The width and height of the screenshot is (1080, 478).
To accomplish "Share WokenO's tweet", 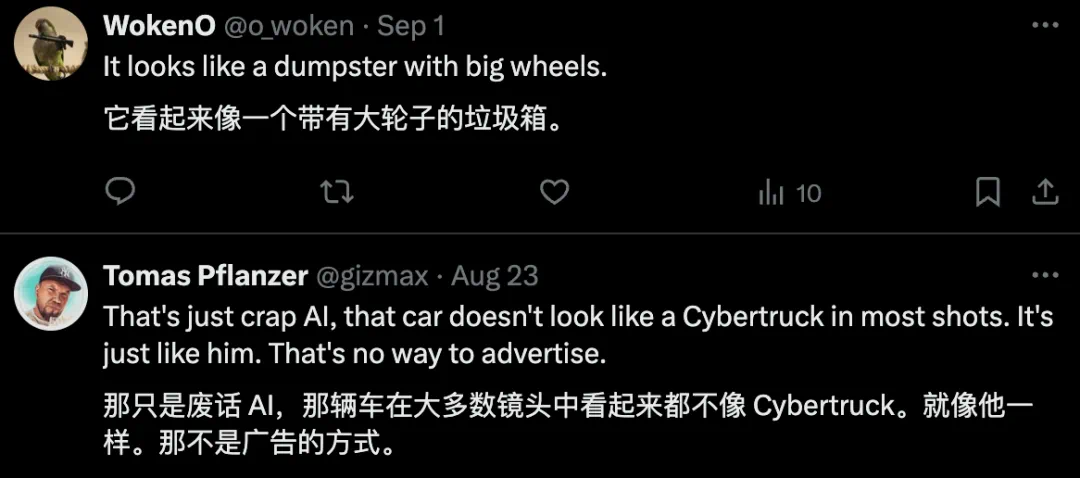I will (1045, 191).
